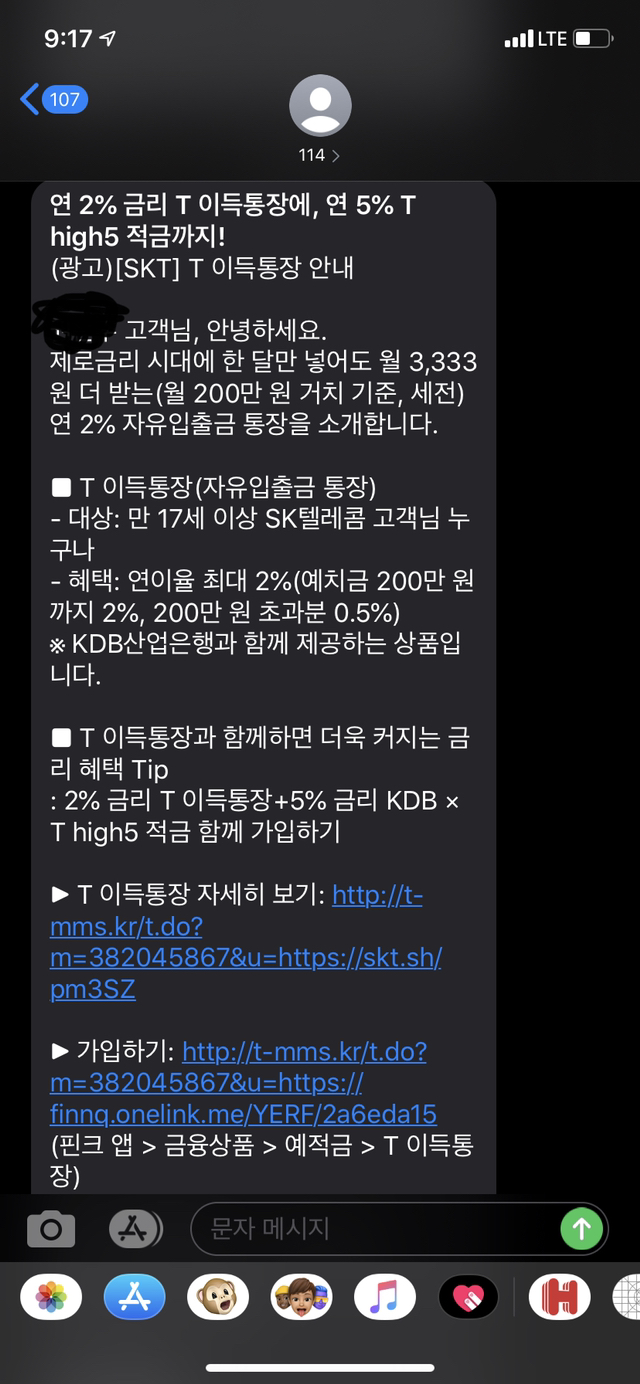Open the monkey Animoji app
The height and width of the screenshot is (1384, 640).
(218, 1298)
